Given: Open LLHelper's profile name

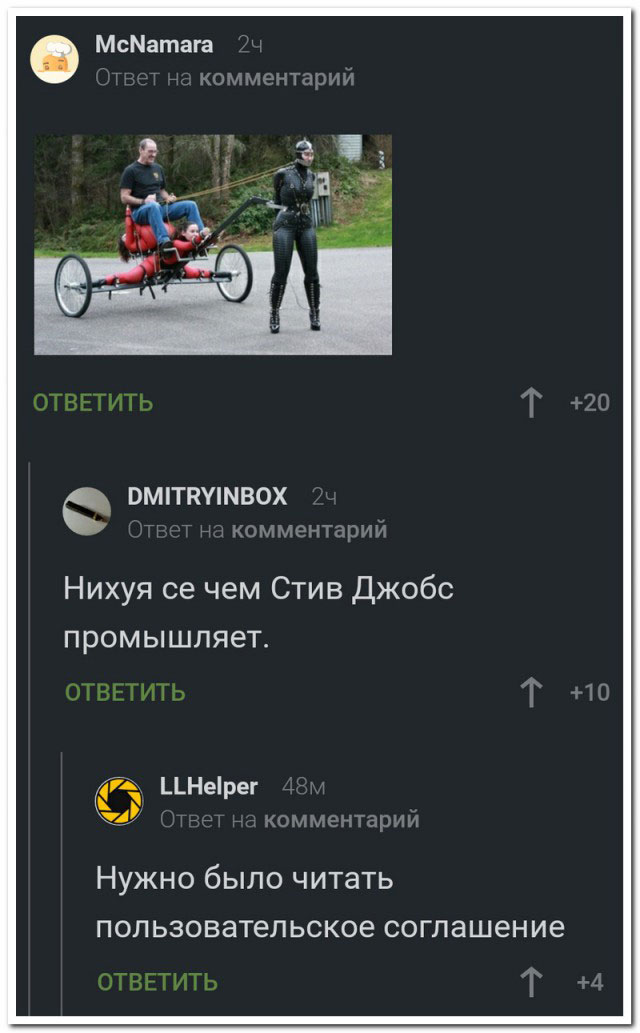Looking at the screenshot, I should (x=209, y=787).
